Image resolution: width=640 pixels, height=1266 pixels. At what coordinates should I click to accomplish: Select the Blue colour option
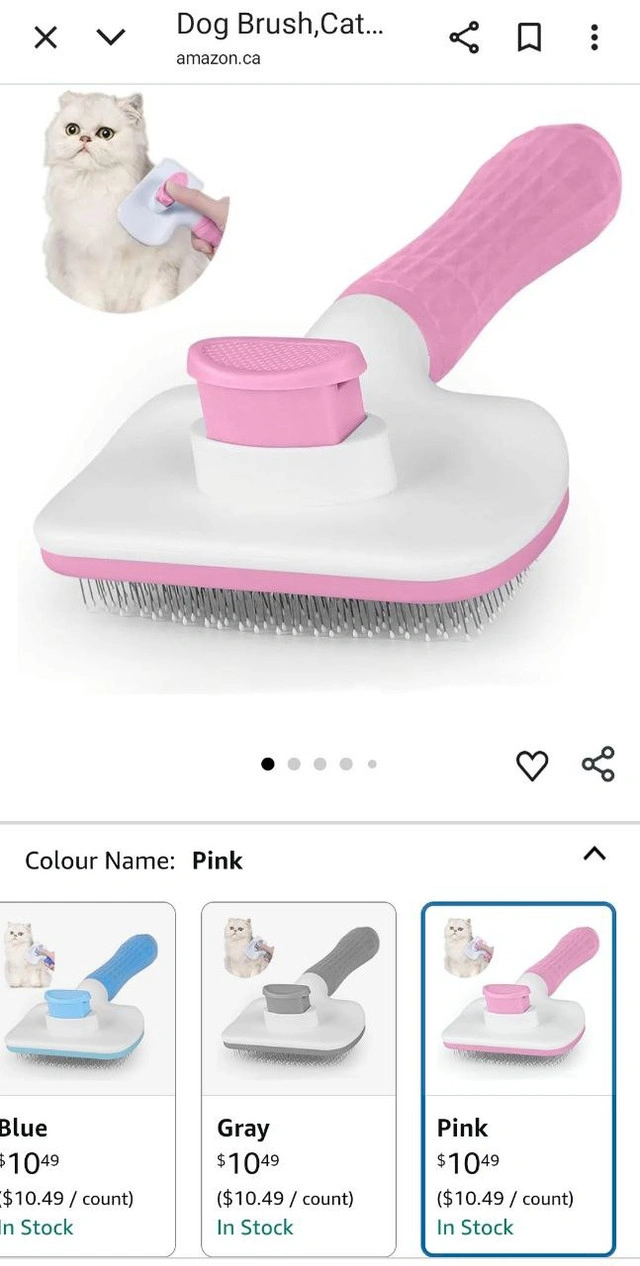[87, 1079]
